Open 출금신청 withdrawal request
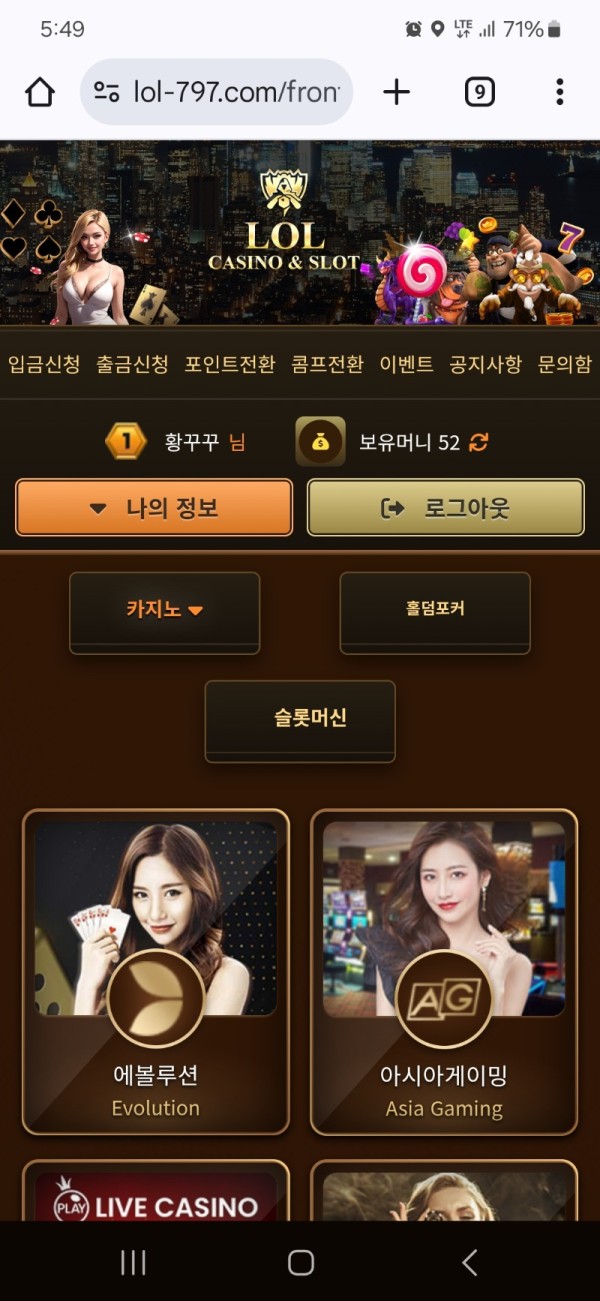 click(132, 364)
